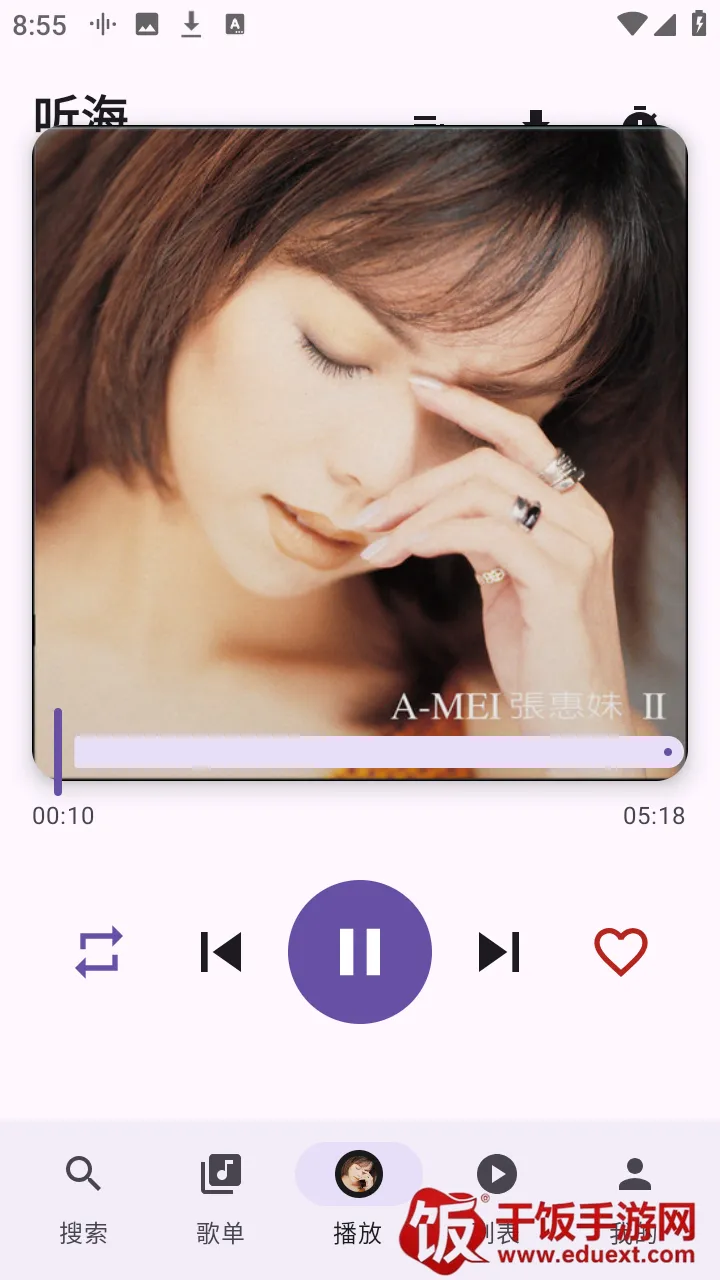
Task: Pause the current song
Action: pyautogui.click(x=360, y=951)
